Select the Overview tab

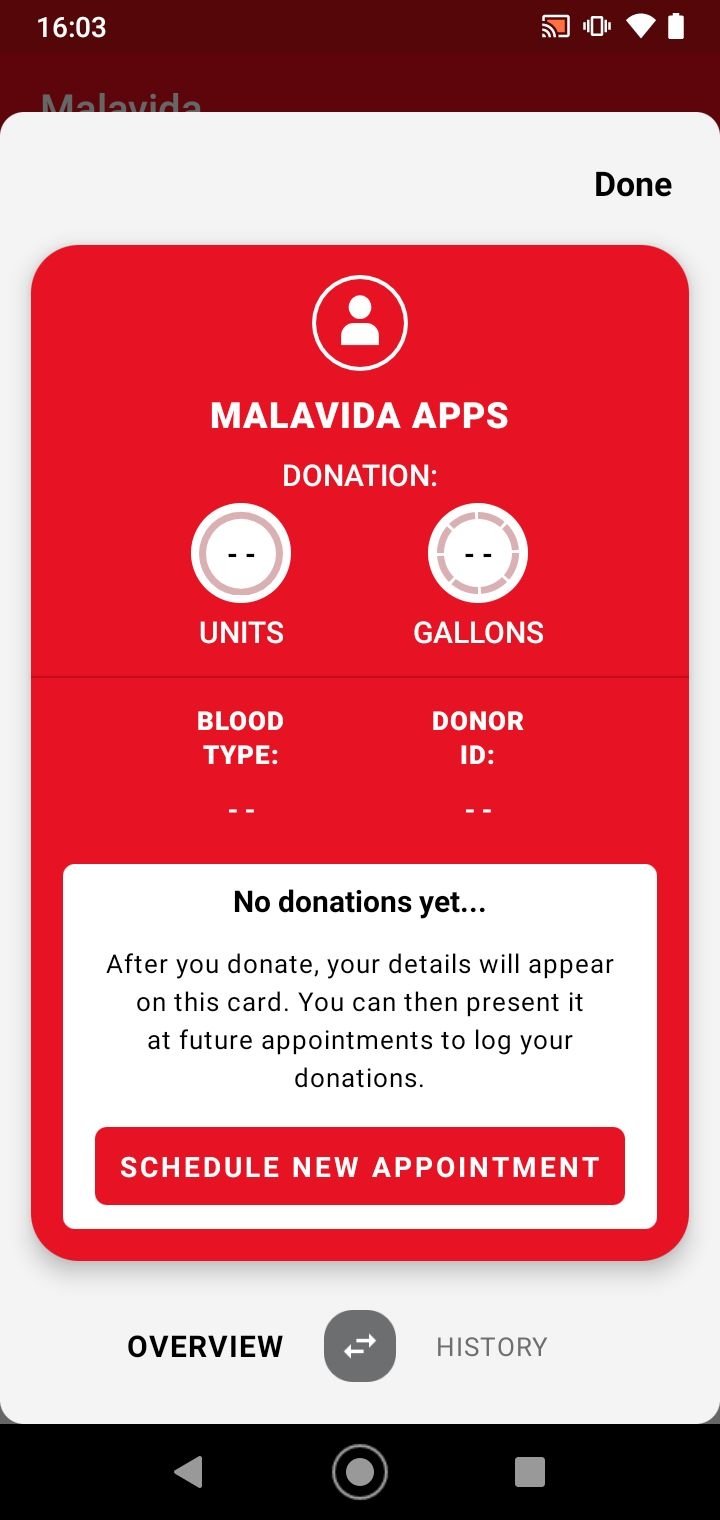coord(205,1346)
